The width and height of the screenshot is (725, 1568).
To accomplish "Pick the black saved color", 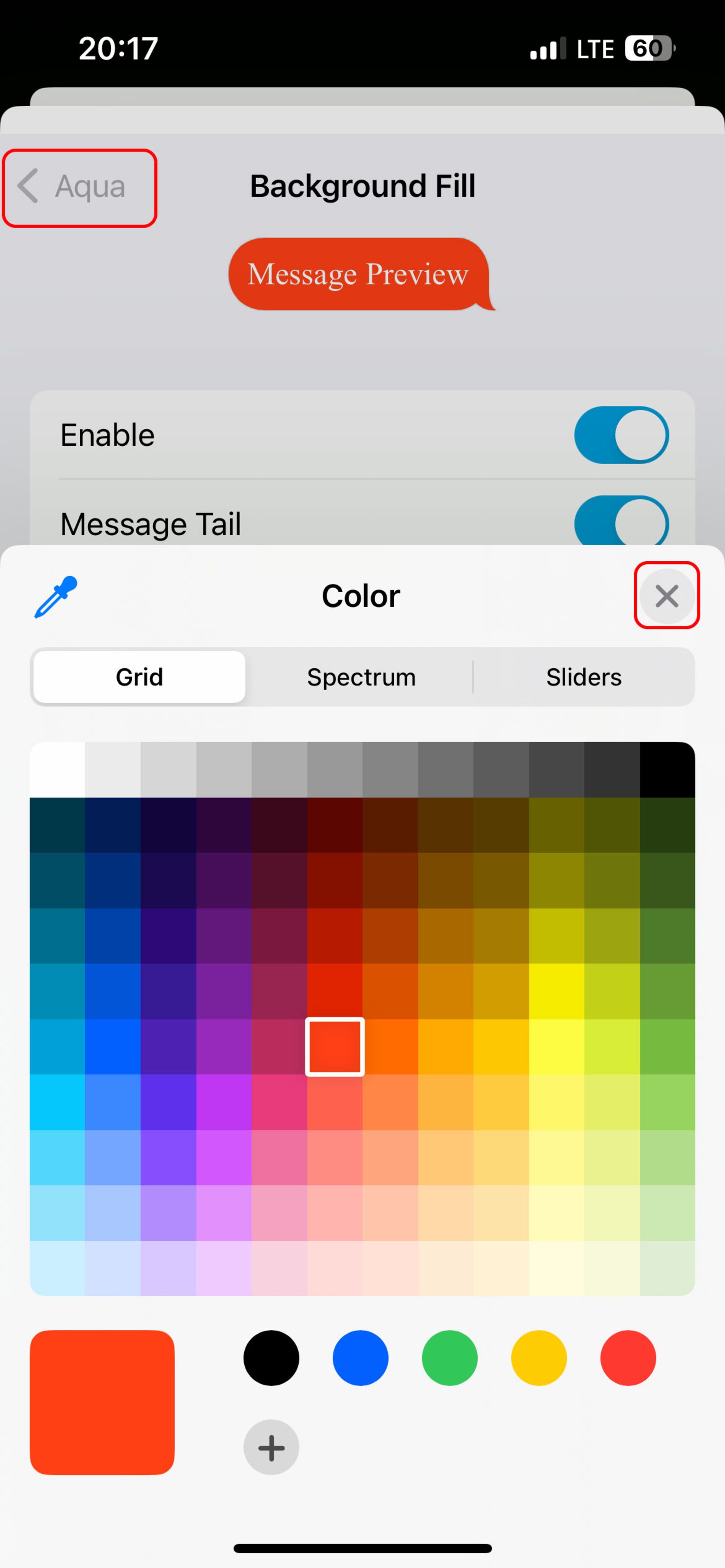I will 271,1358.
